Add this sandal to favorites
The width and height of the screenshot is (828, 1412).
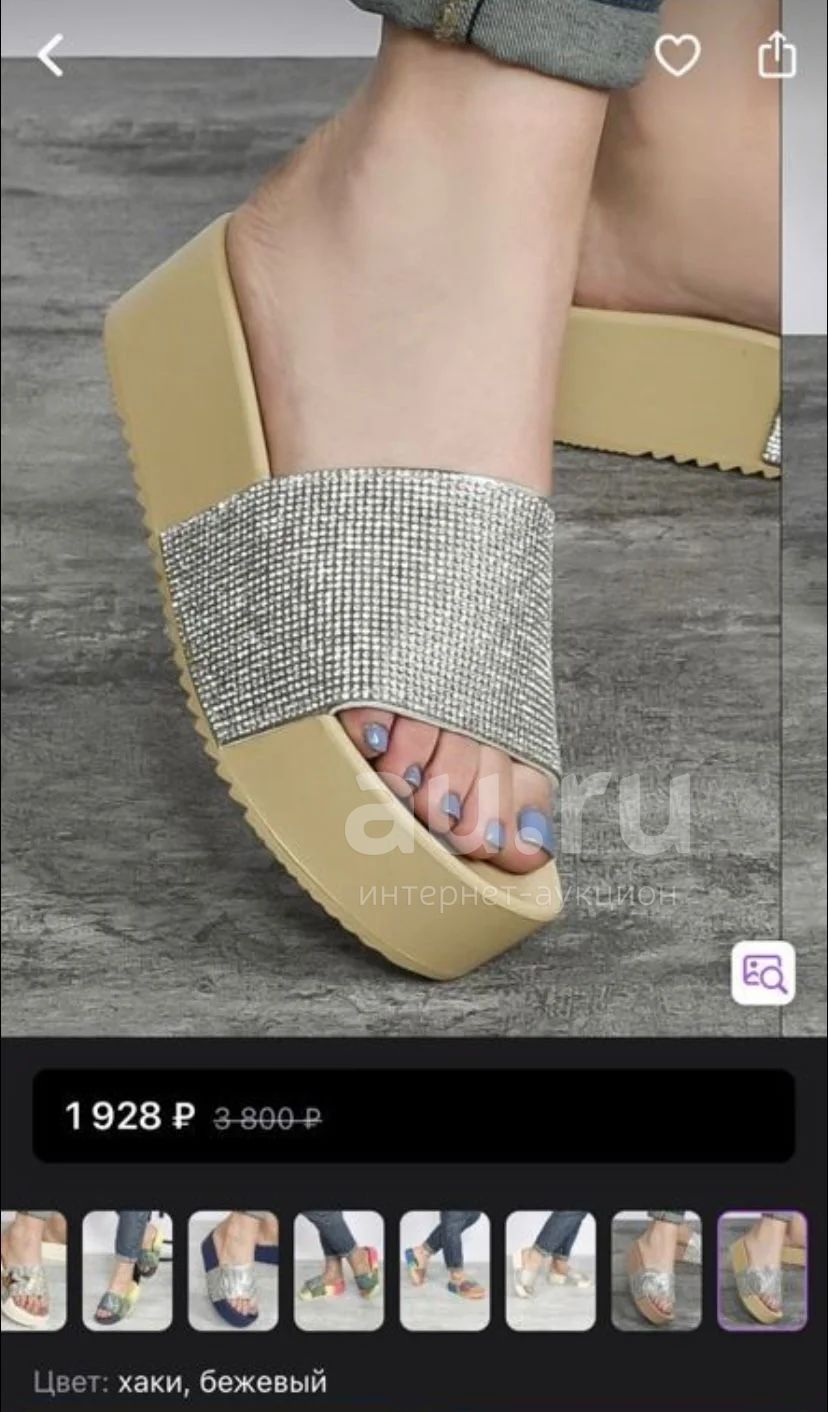tap(677, 56)
